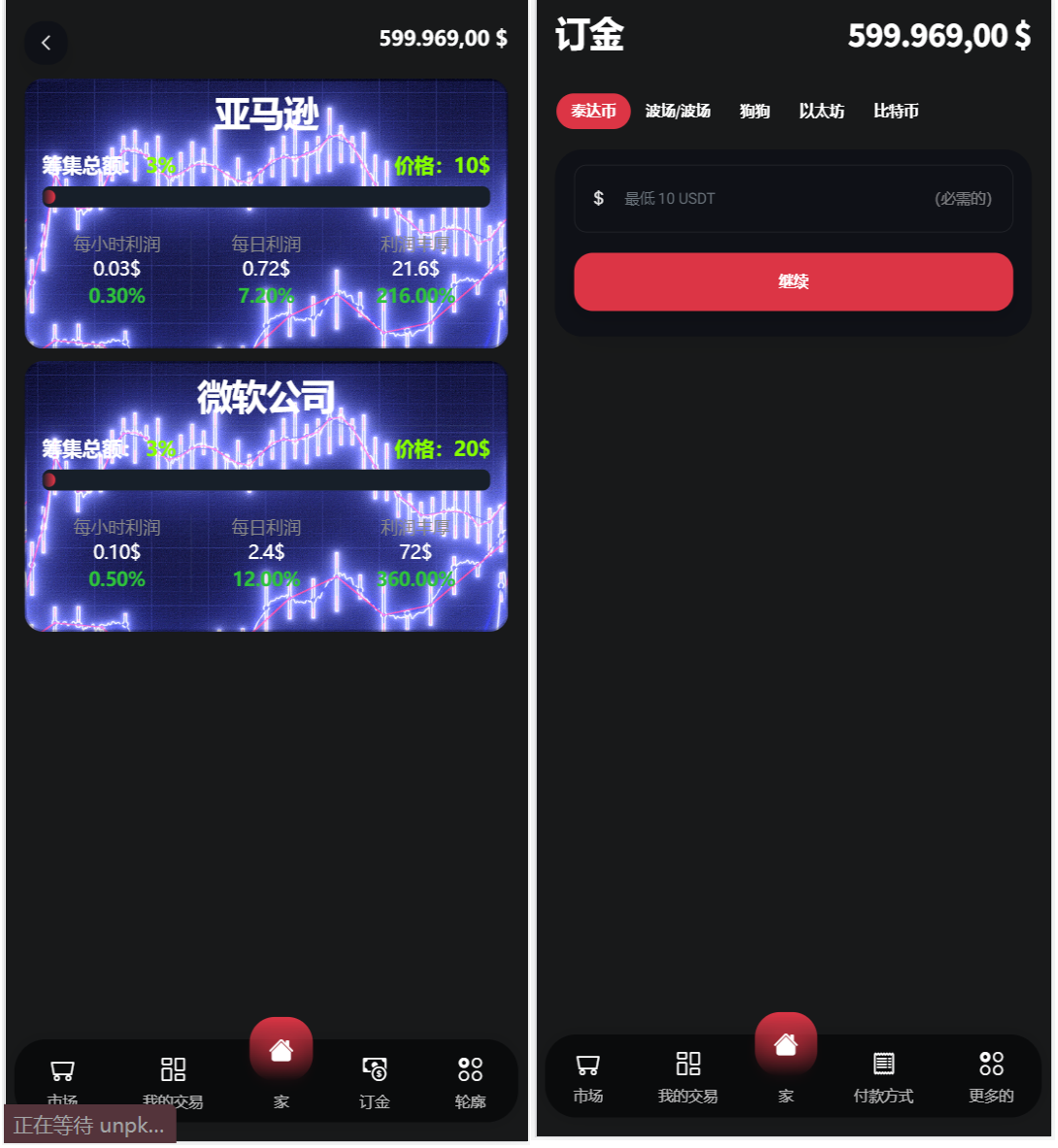
Task: Select the 泰达币 currency tab
Action: click(x=593, y=112)
